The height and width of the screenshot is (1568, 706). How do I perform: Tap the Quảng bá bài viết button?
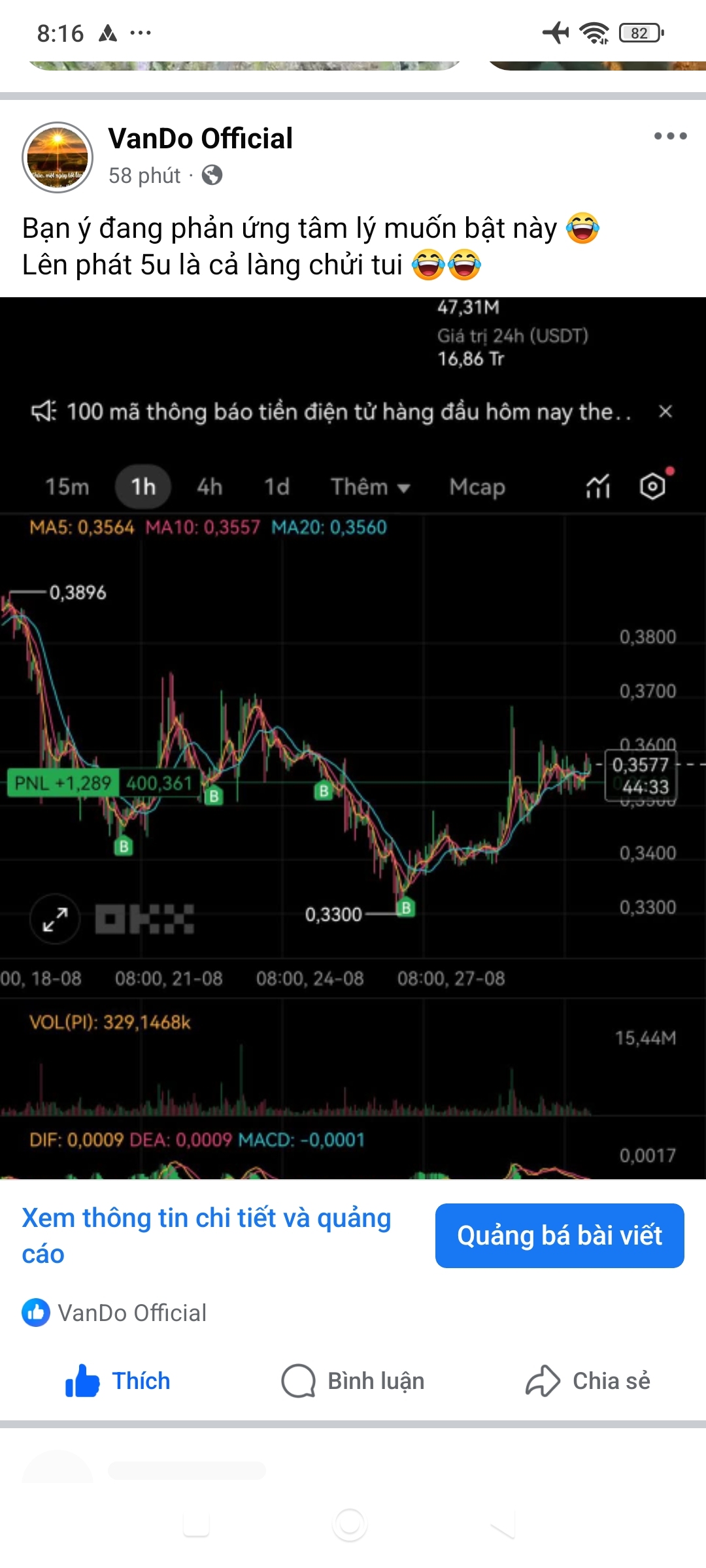pyautogui.click(x=560, y=1235)
